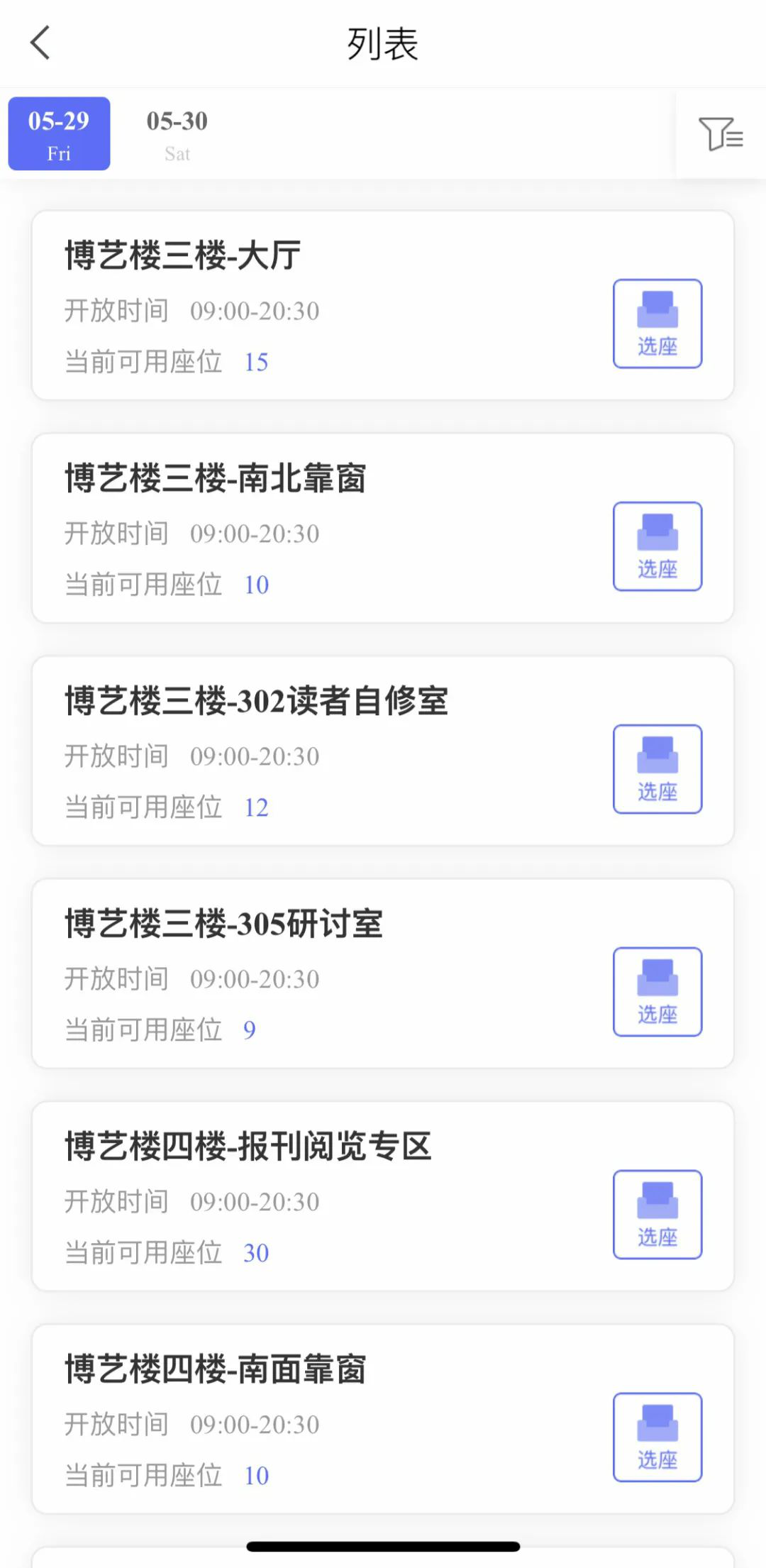Switch to the 05-30 Sat date tab

(177, 133)
